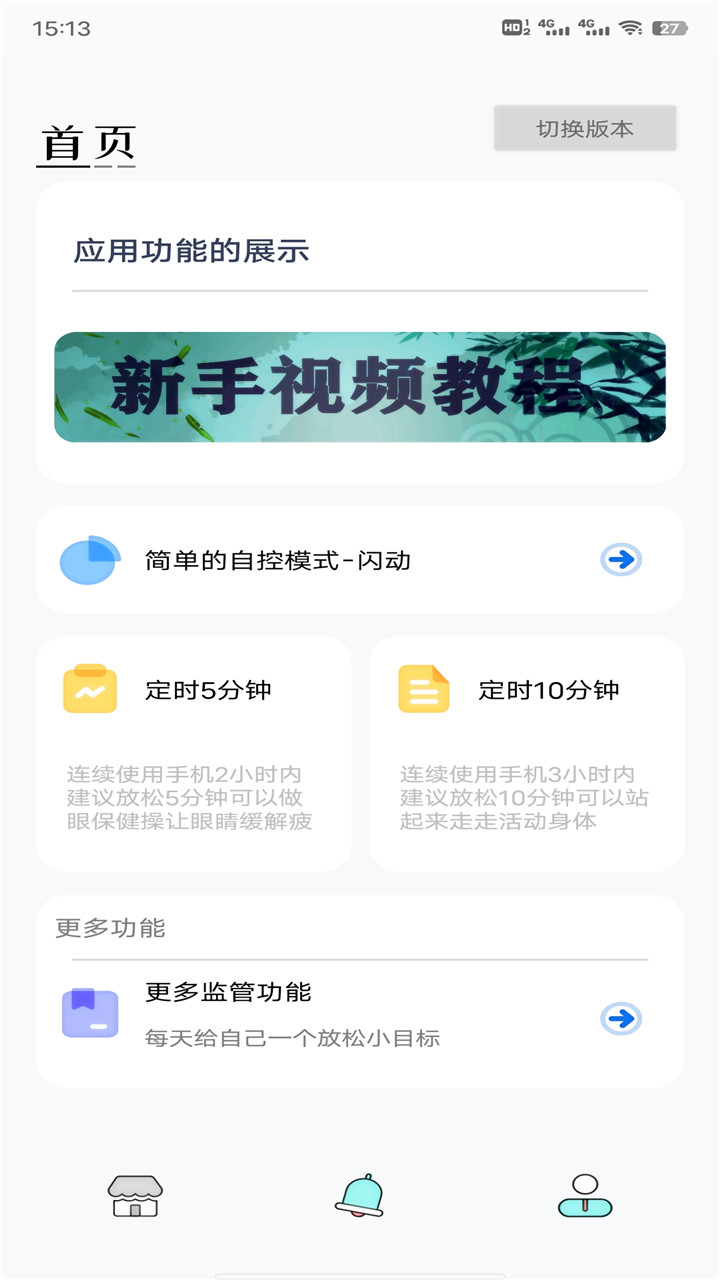This screenshot has height=1280, width=720.
Task: Tap the pie chart icon beside 简单的自控模式-闪动
Action: [x=88, y=560]
